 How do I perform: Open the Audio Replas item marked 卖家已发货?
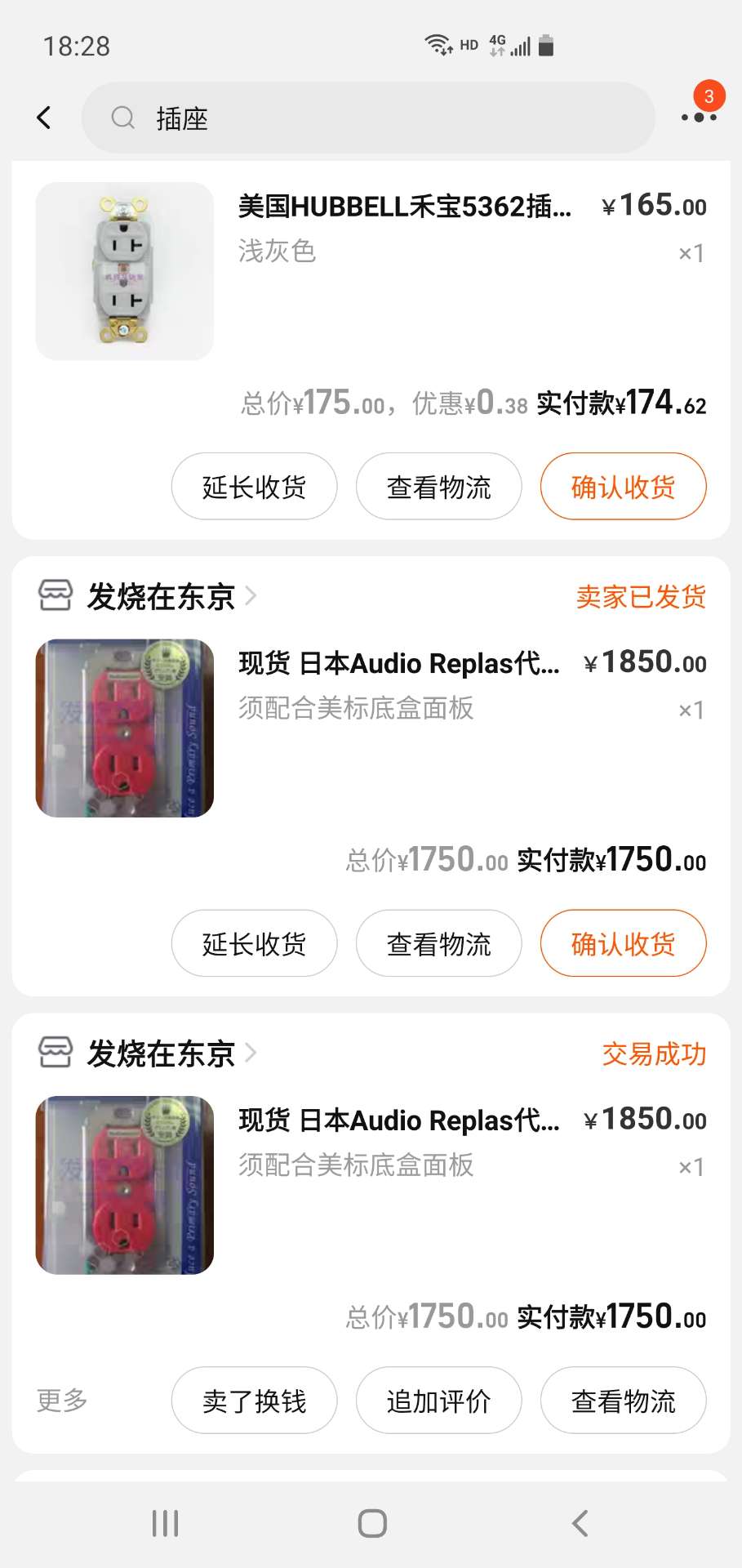(x=398, y=664)
